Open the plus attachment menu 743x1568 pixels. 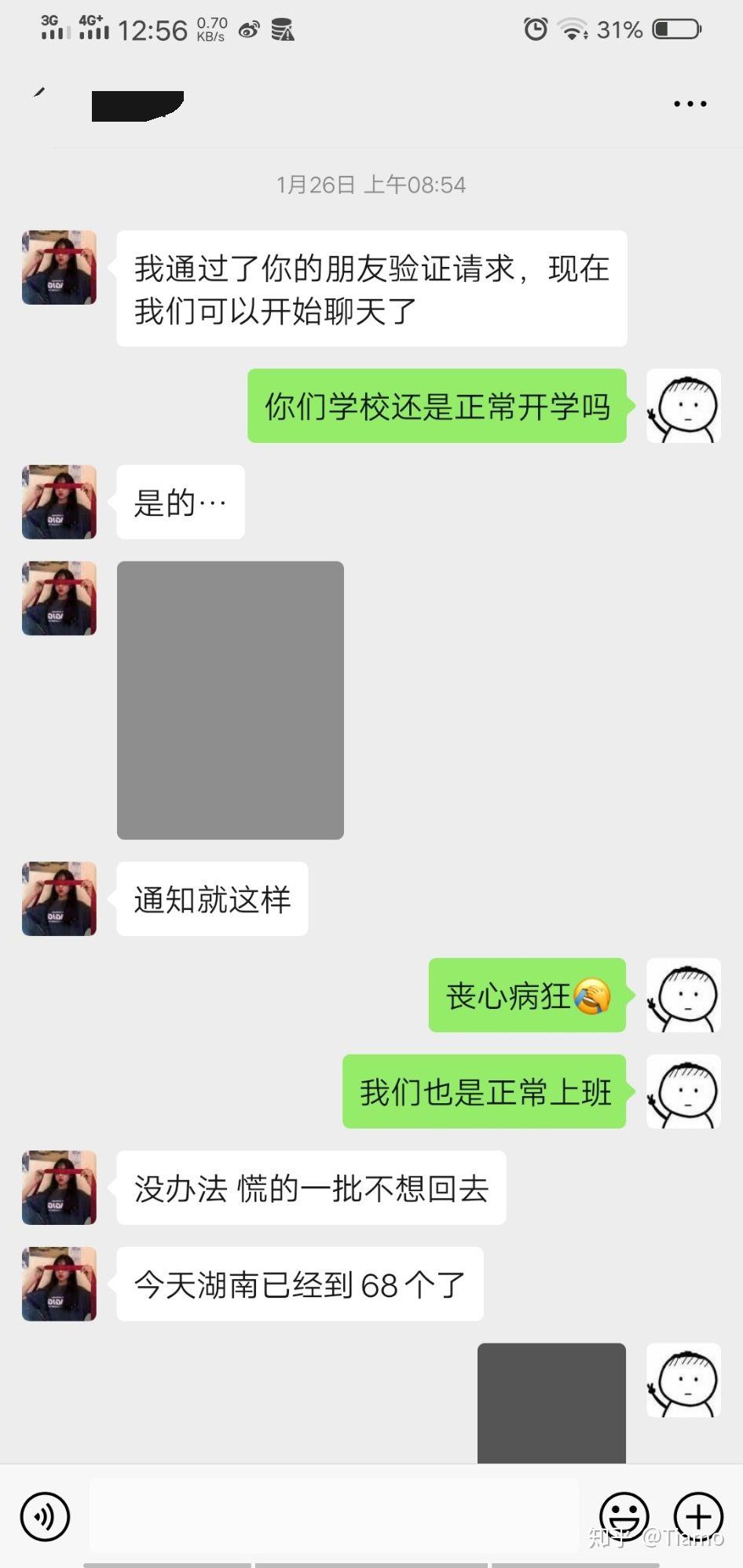[698, 1516]
